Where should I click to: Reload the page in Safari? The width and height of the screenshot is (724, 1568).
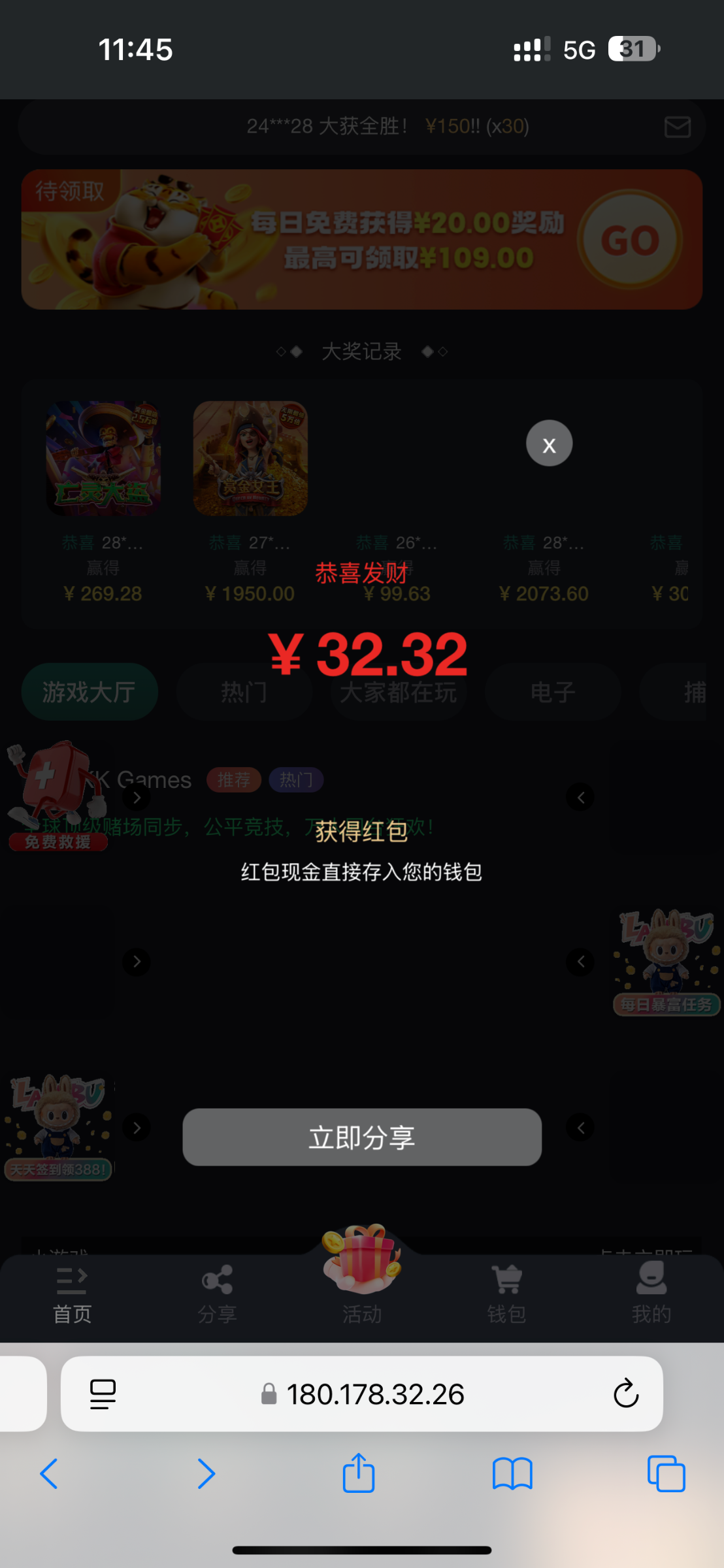625,1394
